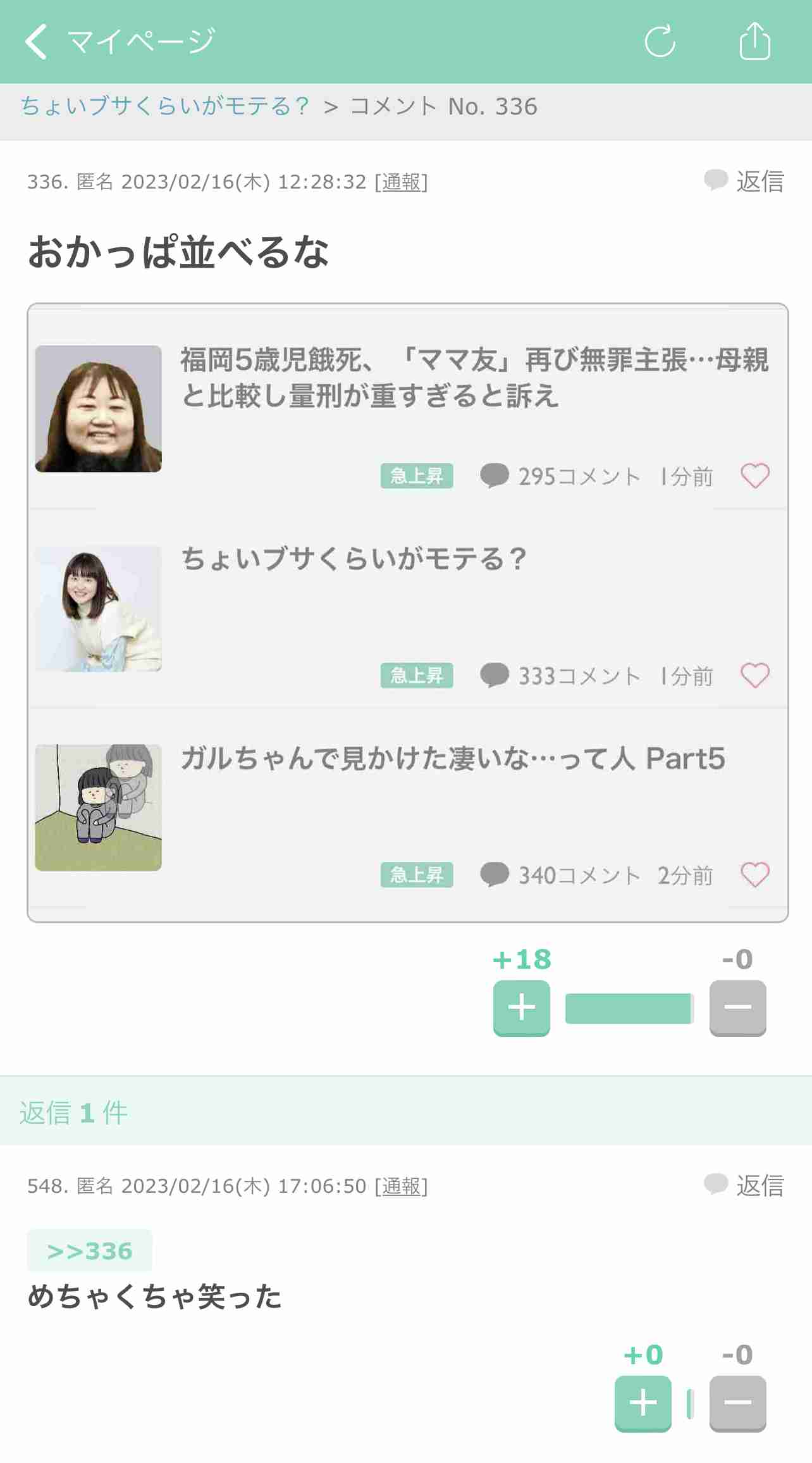The width and height of the screenshot is (812, 1463).
Task: Navigate to the ちょいブサくらいがモテる？ breadcrumb link
Action: (166, 106)
